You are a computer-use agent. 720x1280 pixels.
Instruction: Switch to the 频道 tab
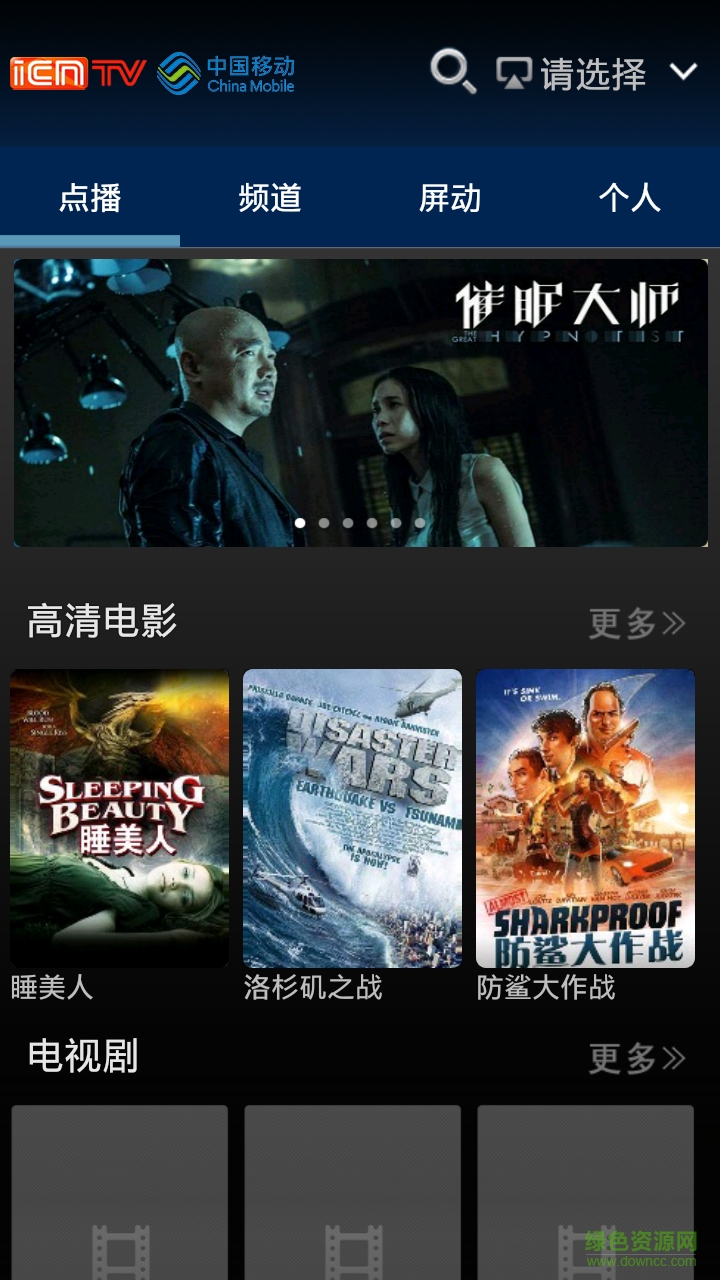[270, 198]
